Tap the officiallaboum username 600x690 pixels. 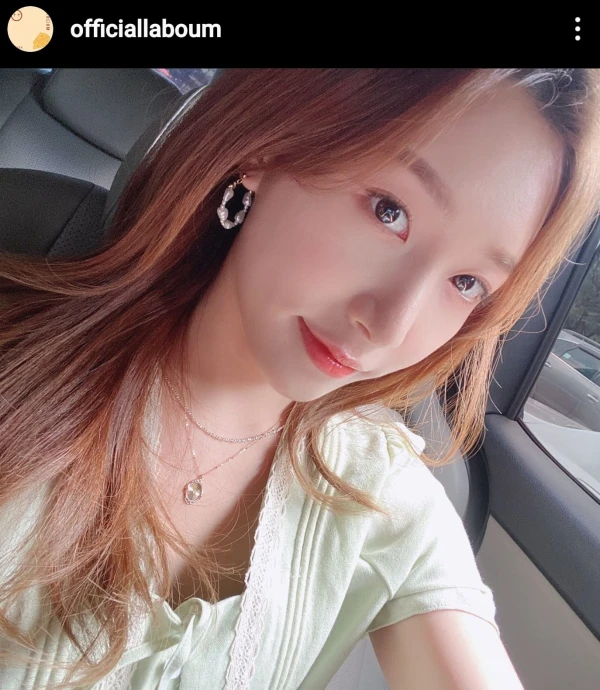[145, 29]
